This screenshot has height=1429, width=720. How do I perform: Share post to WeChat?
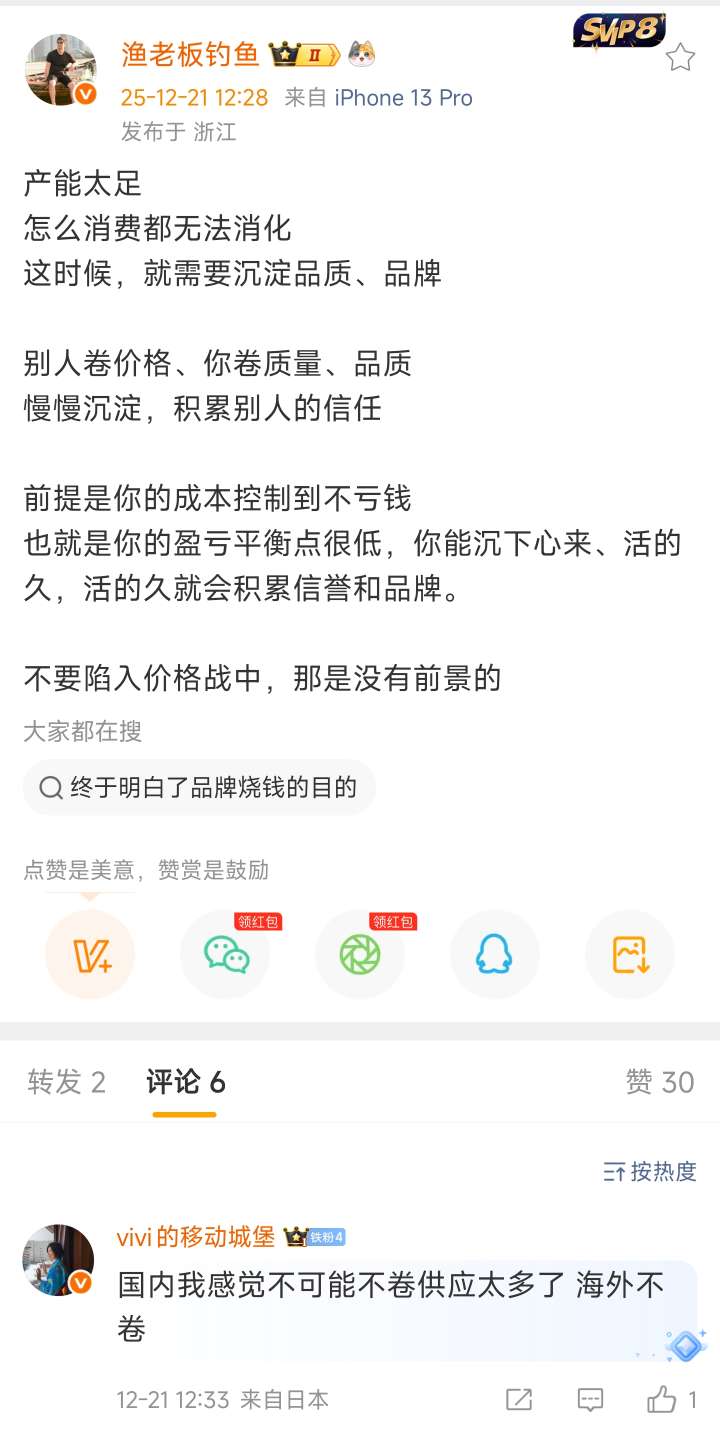coord(226,955)
